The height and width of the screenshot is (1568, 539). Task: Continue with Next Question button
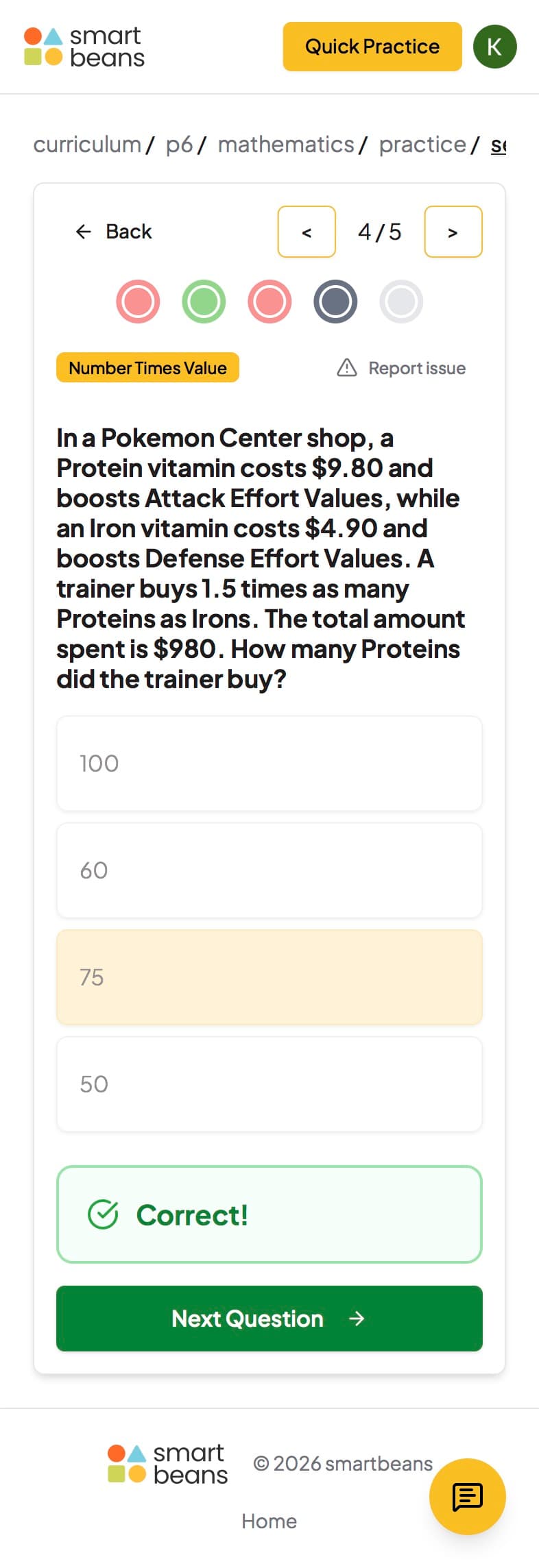pyautogui.click(x=269, y=1319)
